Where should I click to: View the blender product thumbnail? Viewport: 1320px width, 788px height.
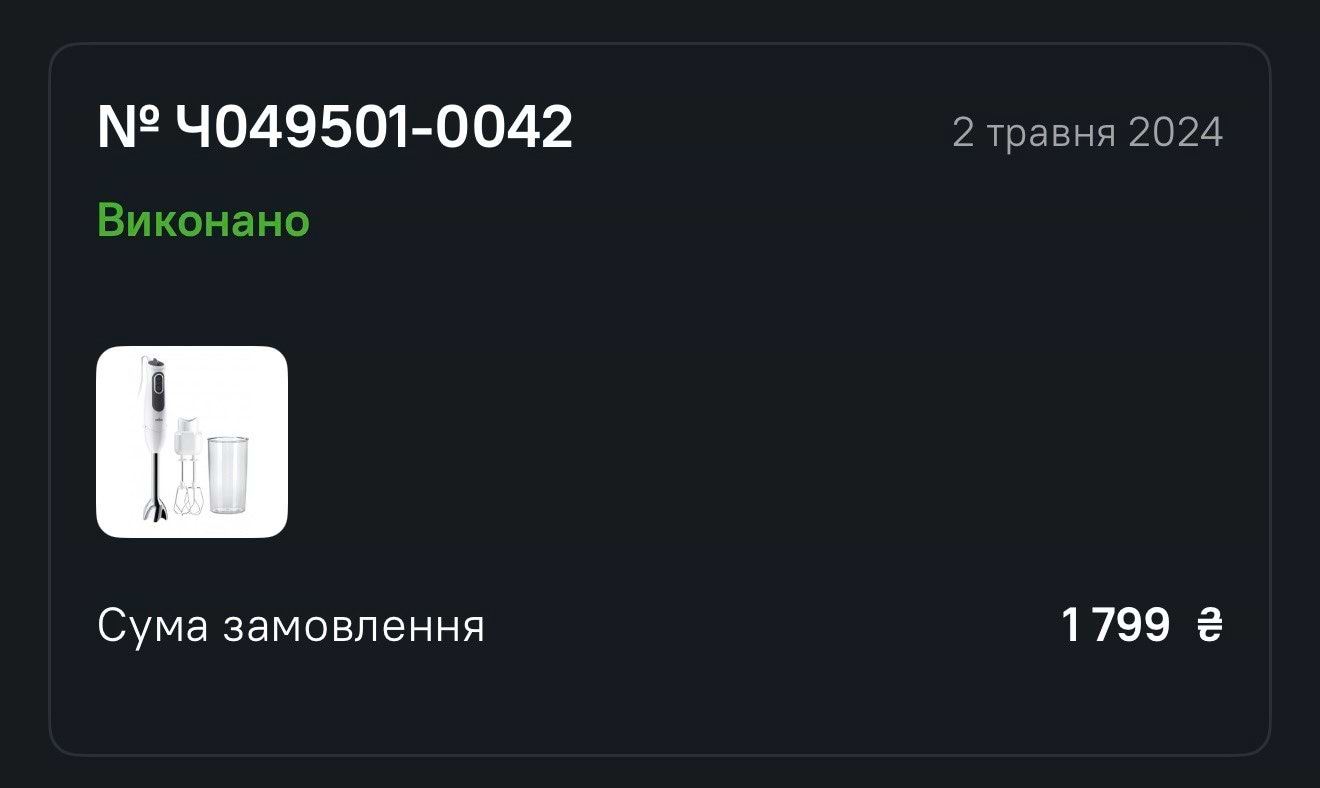pos(192,442)
